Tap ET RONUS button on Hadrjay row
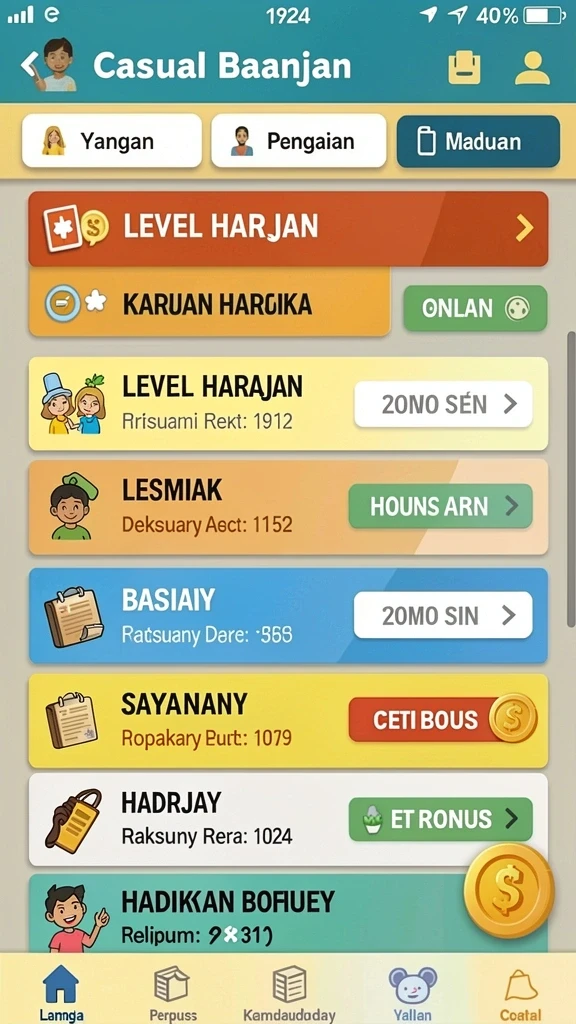 440,819
